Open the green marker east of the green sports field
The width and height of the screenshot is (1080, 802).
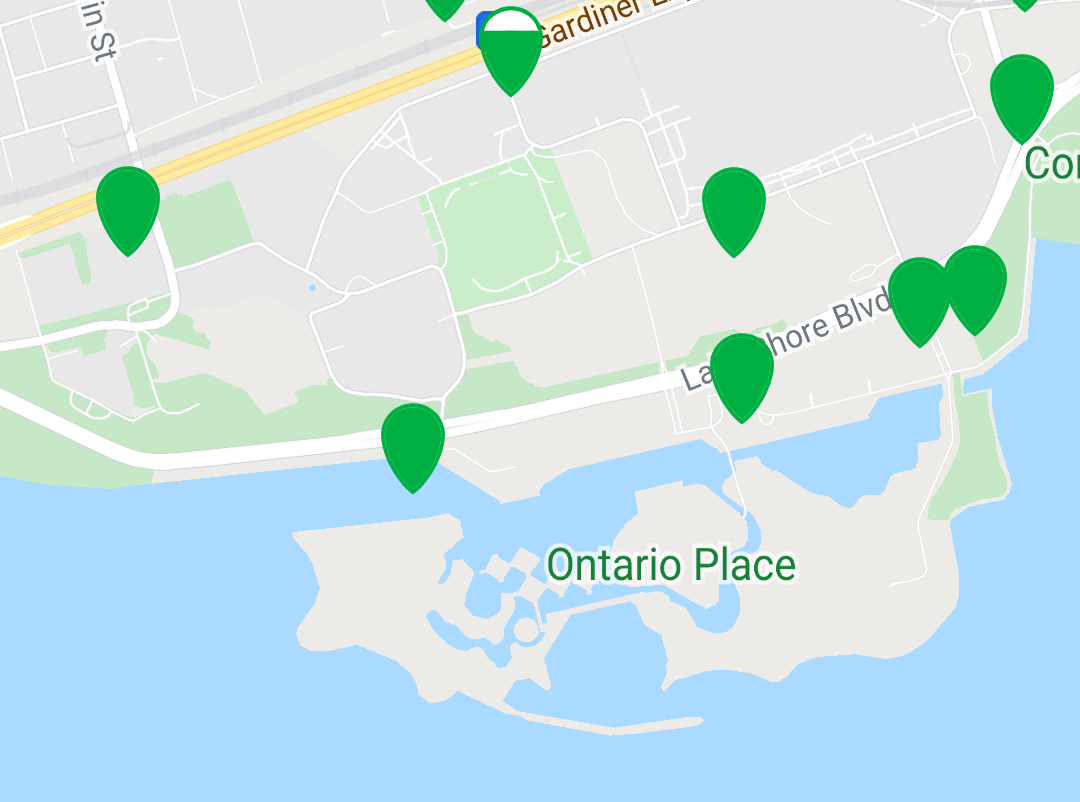click(x=734, y=206)
